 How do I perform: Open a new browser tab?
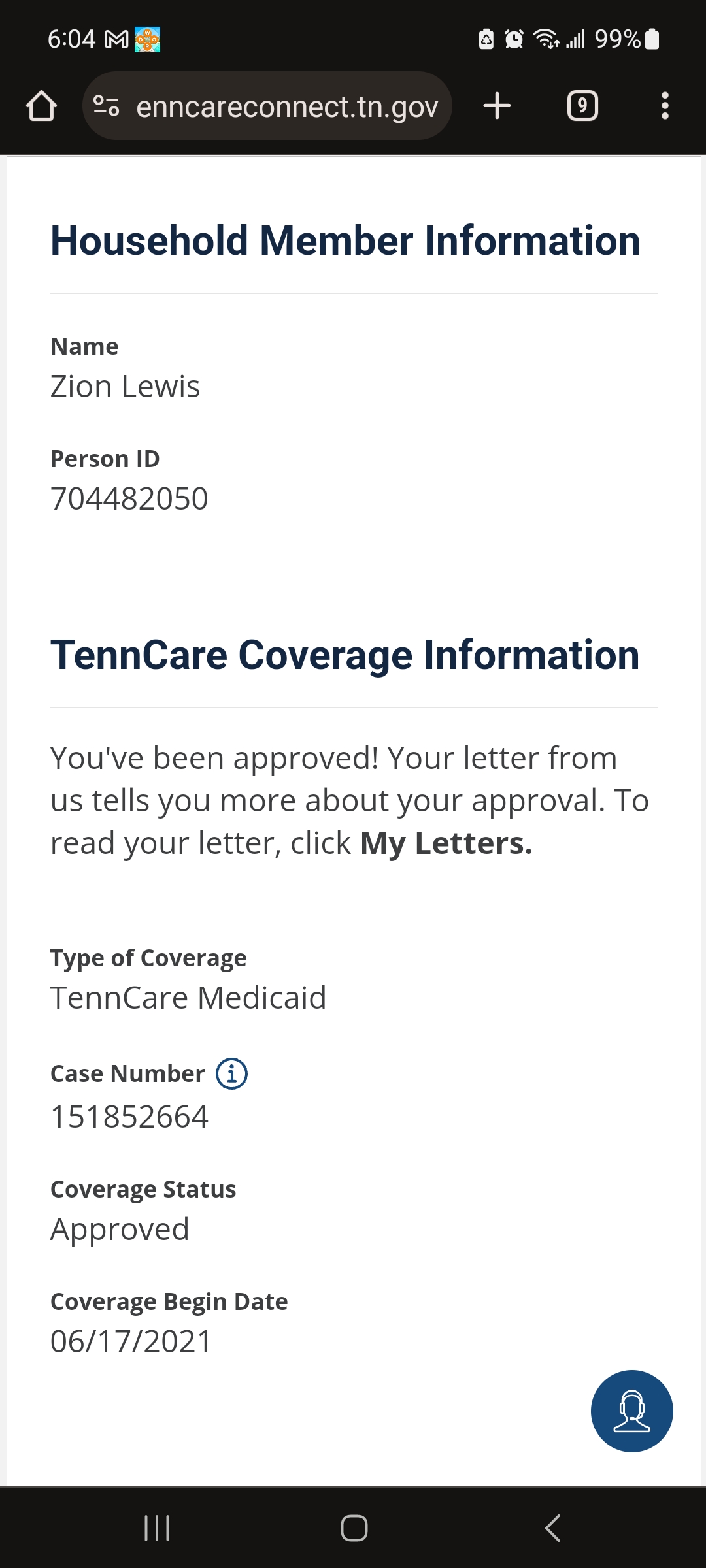(497, 106)
